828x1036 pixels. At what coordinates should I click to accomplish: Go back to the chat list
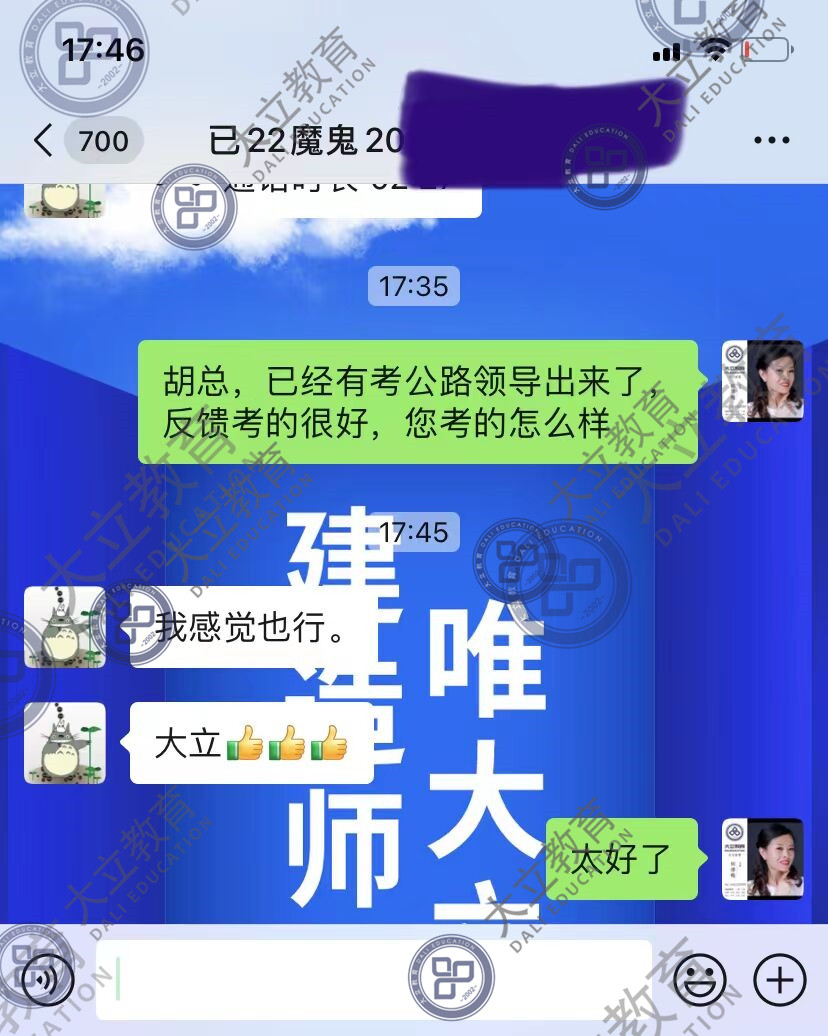tap(42, 141)
